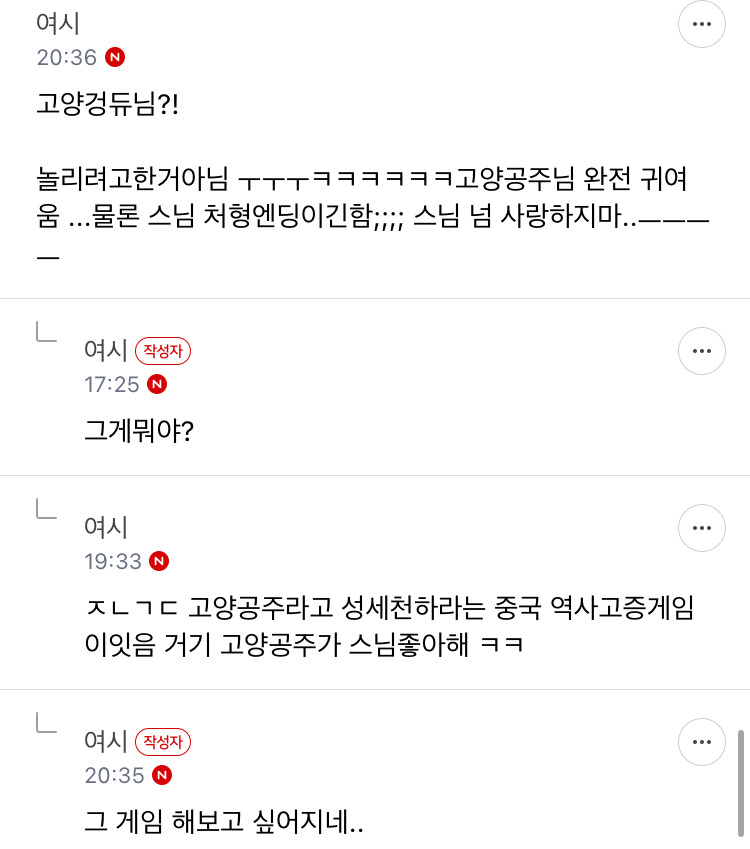Open the three-dot menu on the 20:36 comment
This screenshot has width=750, height=849.
point(701,25)
